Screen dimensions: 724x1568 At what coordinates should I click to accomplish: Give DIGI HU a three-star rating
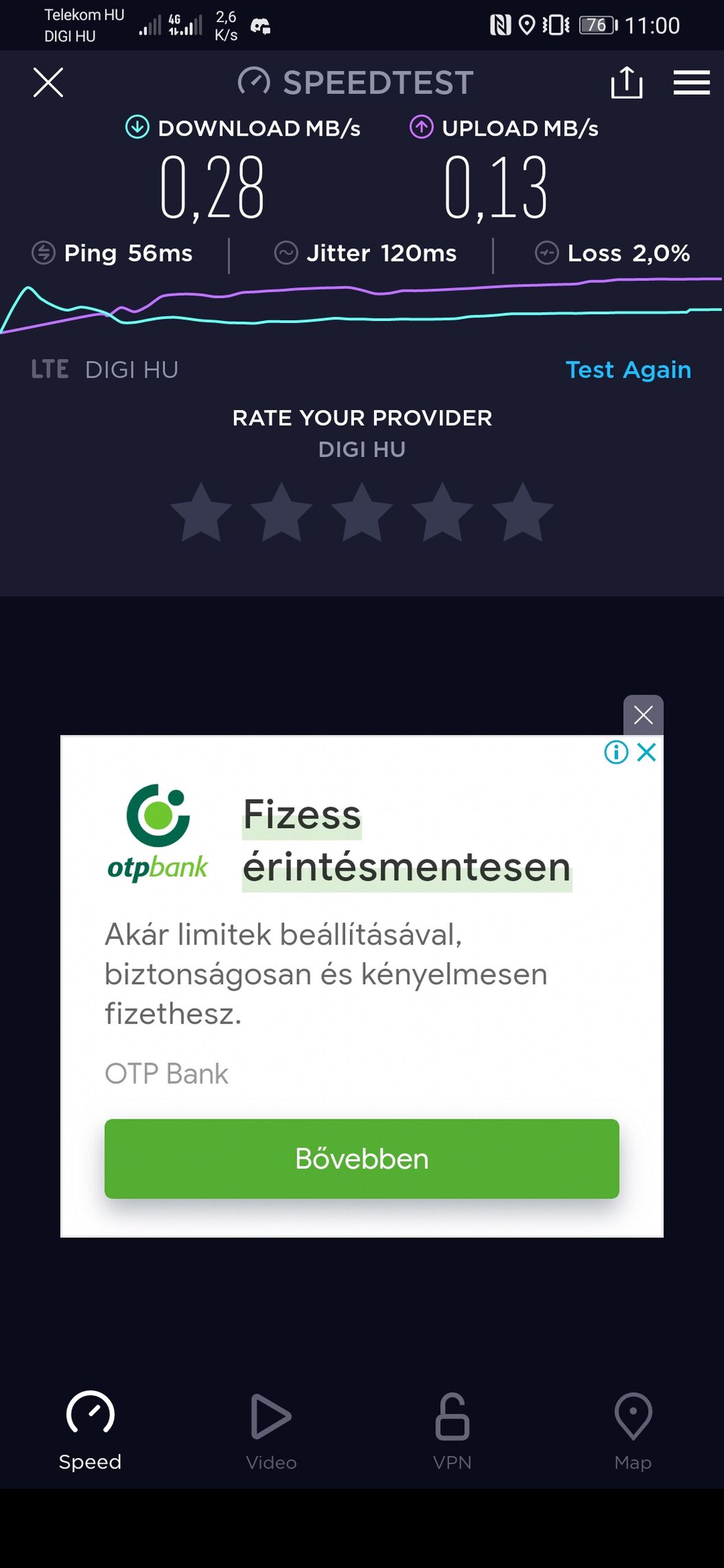362,512
